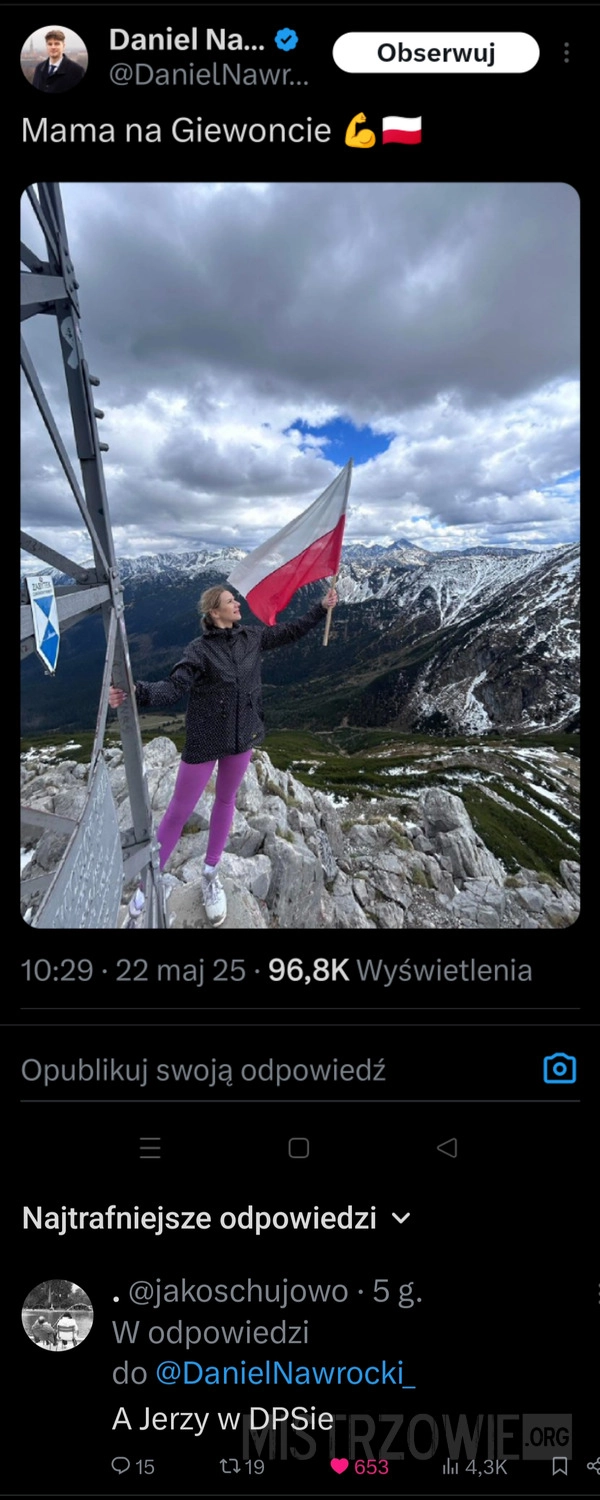Share the @jakoschujowo comment
Screen dimensions: 600x1500
click(592, 1466)
